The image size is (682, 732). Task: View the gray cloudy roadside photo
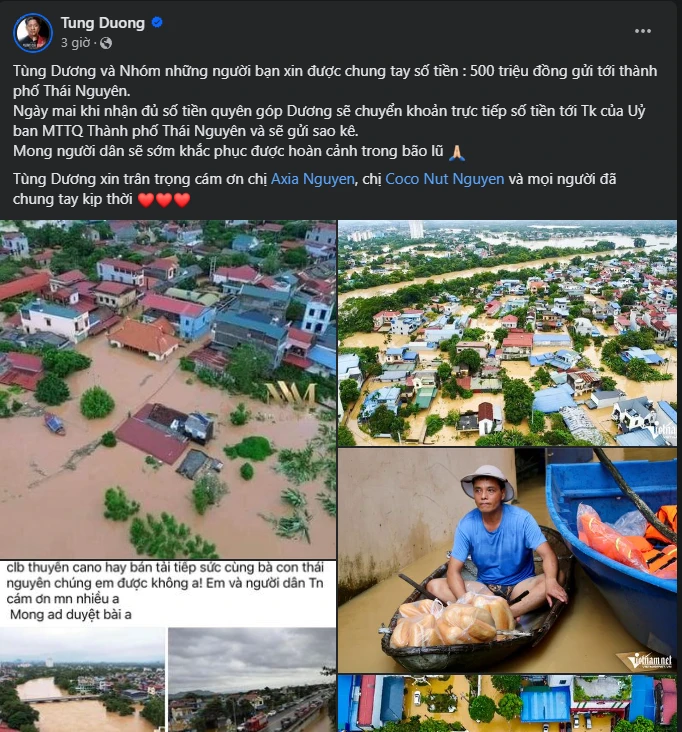tap(251, 680)
